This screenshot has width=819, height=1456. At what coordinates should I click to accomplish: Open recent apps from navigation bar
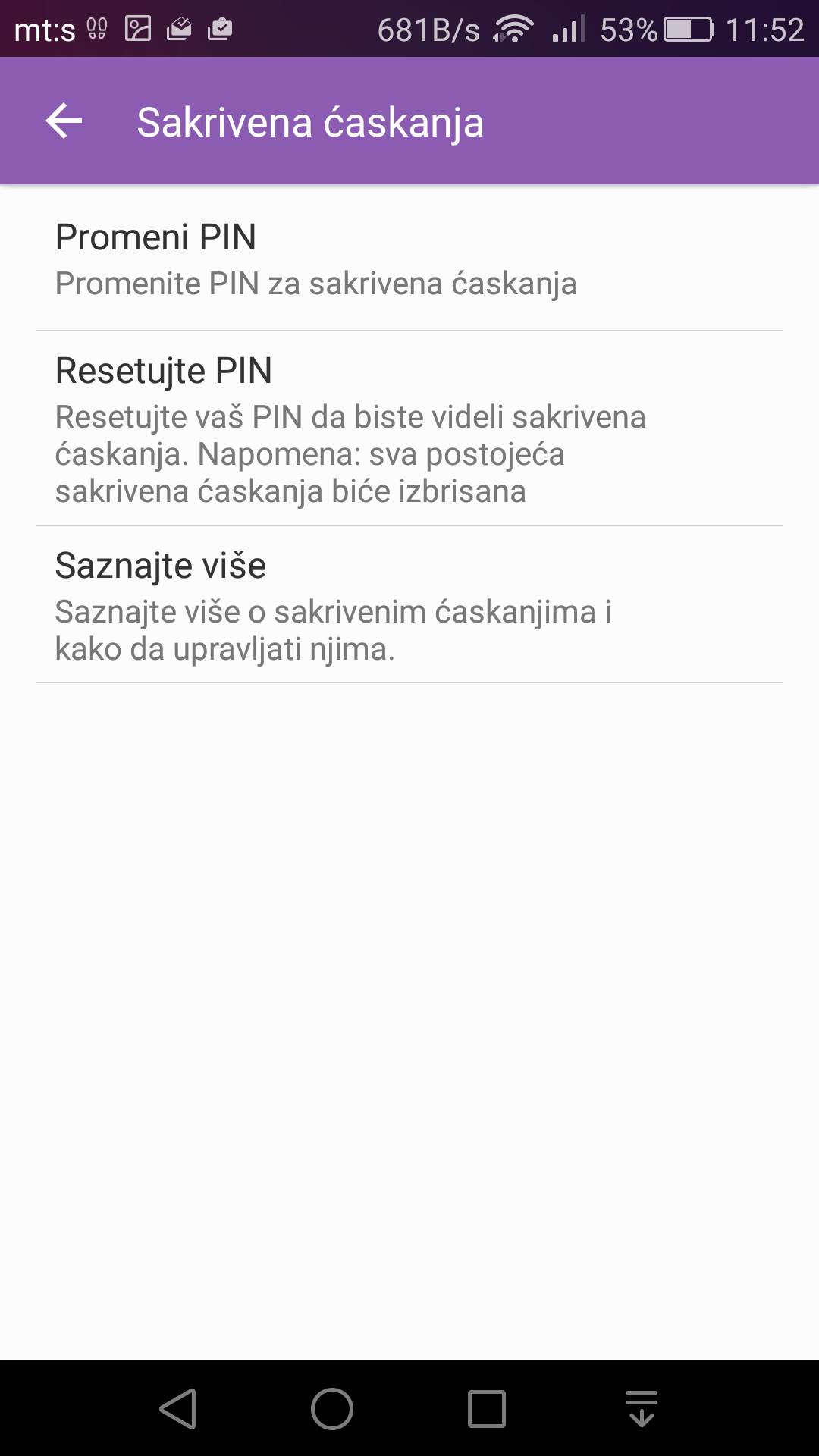point(487,1409)
